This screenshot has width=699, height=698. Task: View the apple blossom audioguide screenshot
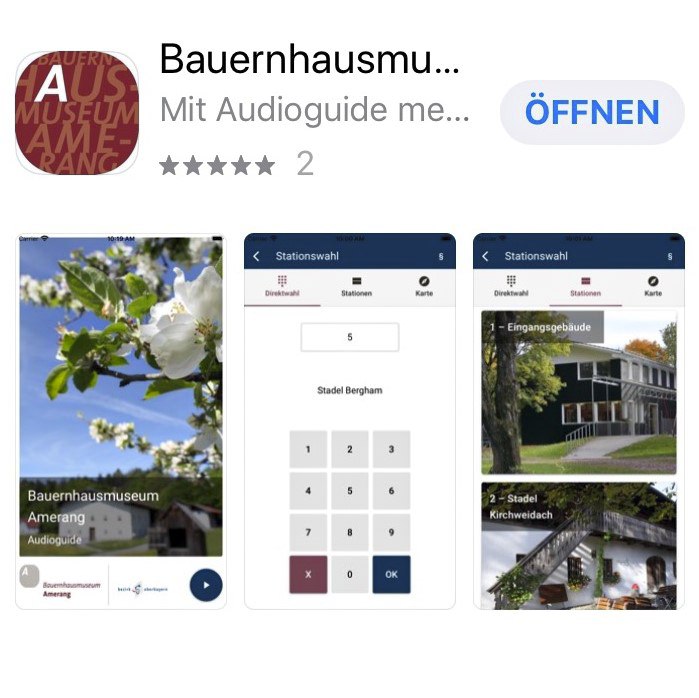pos(121,420)
